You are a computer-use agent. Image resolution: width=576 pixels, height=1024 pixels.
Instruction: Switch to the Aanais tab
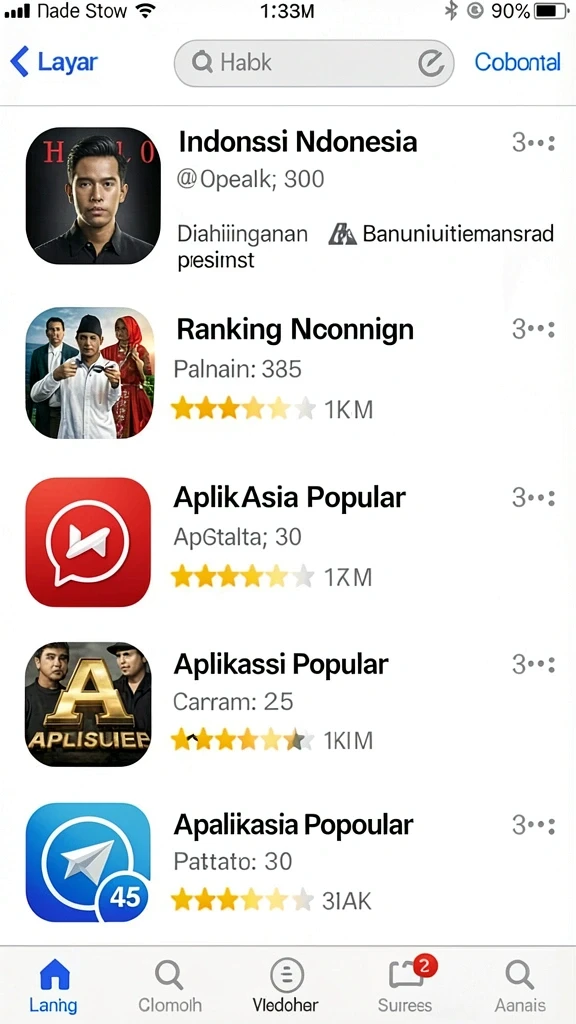520,985
